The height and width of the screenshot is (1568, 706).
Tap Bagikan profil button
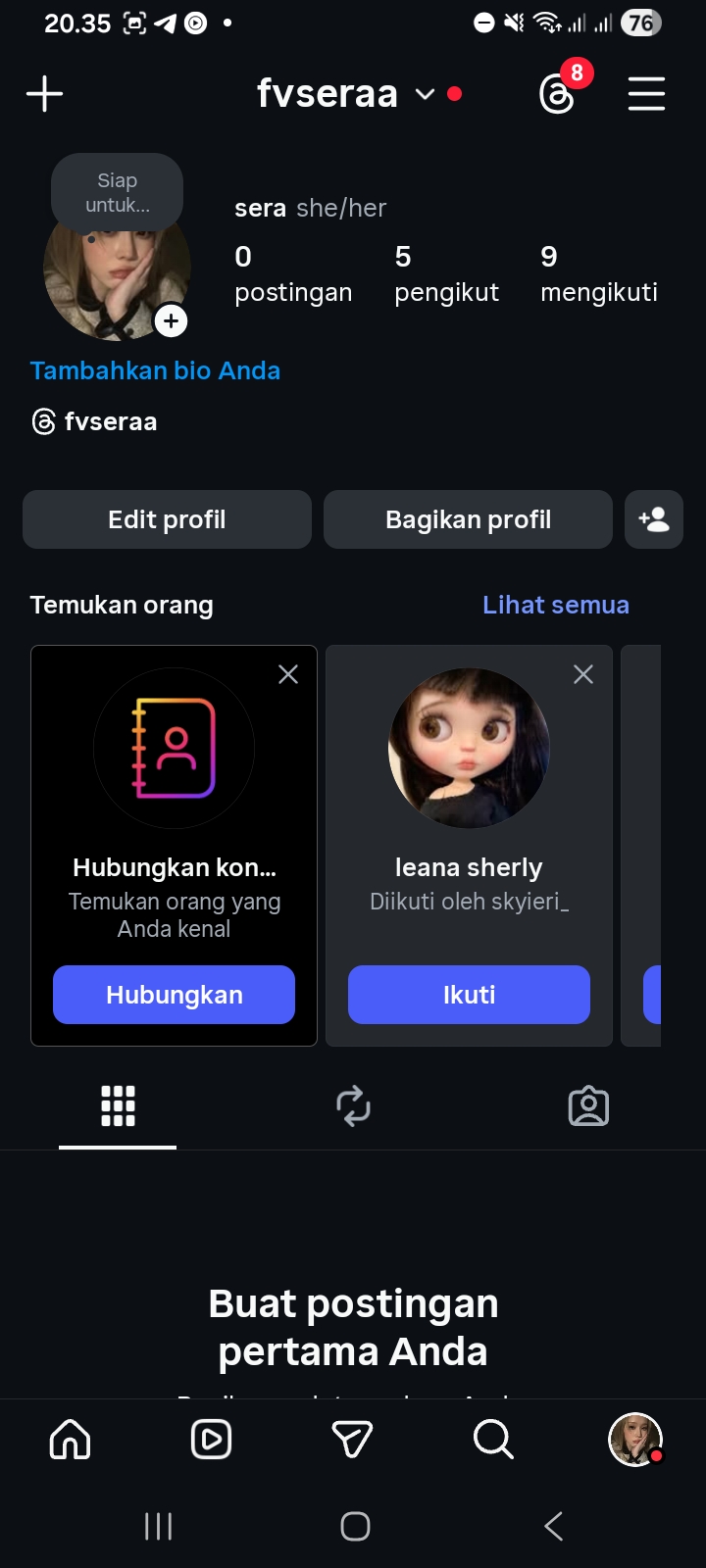pos(468,519)
